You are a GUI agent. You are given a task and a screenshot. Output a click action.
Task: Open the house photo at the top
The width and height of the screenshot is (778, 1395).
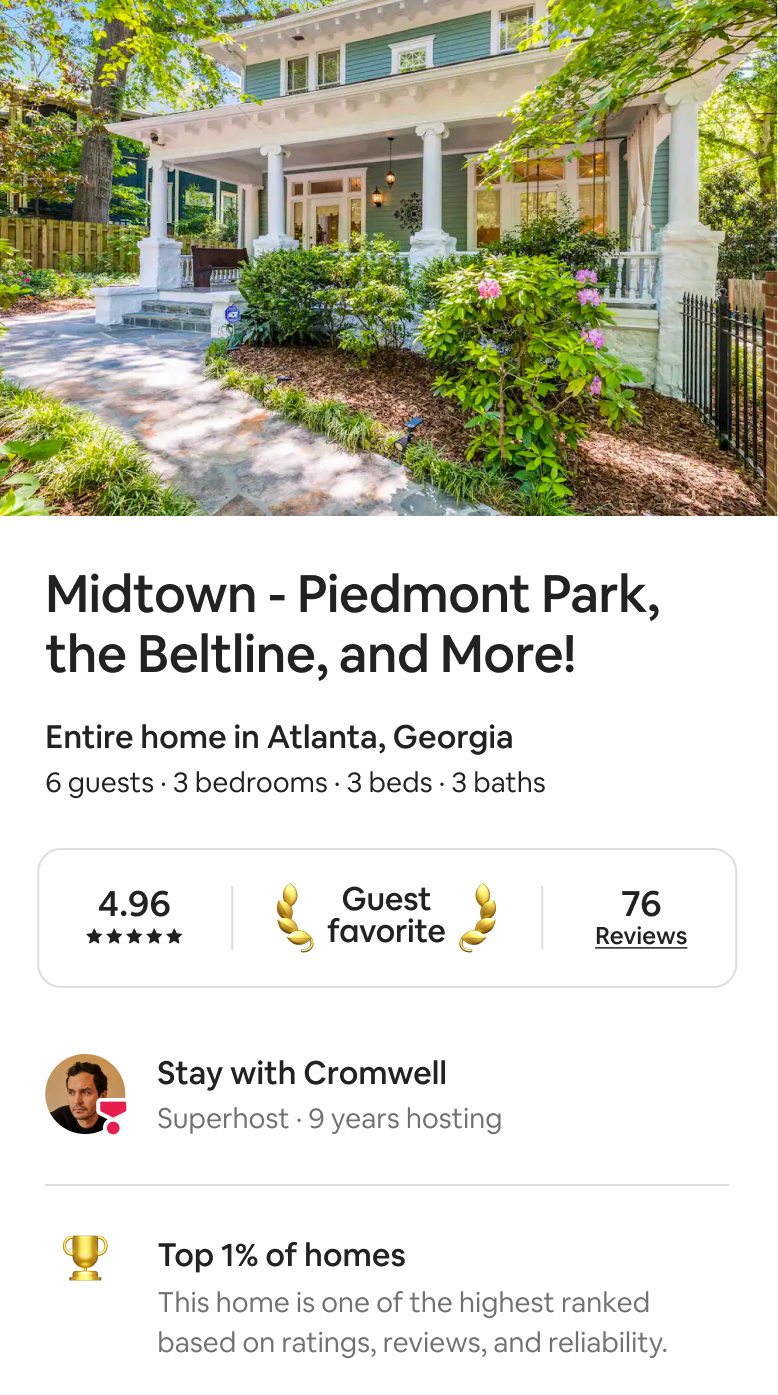[389, 258]
